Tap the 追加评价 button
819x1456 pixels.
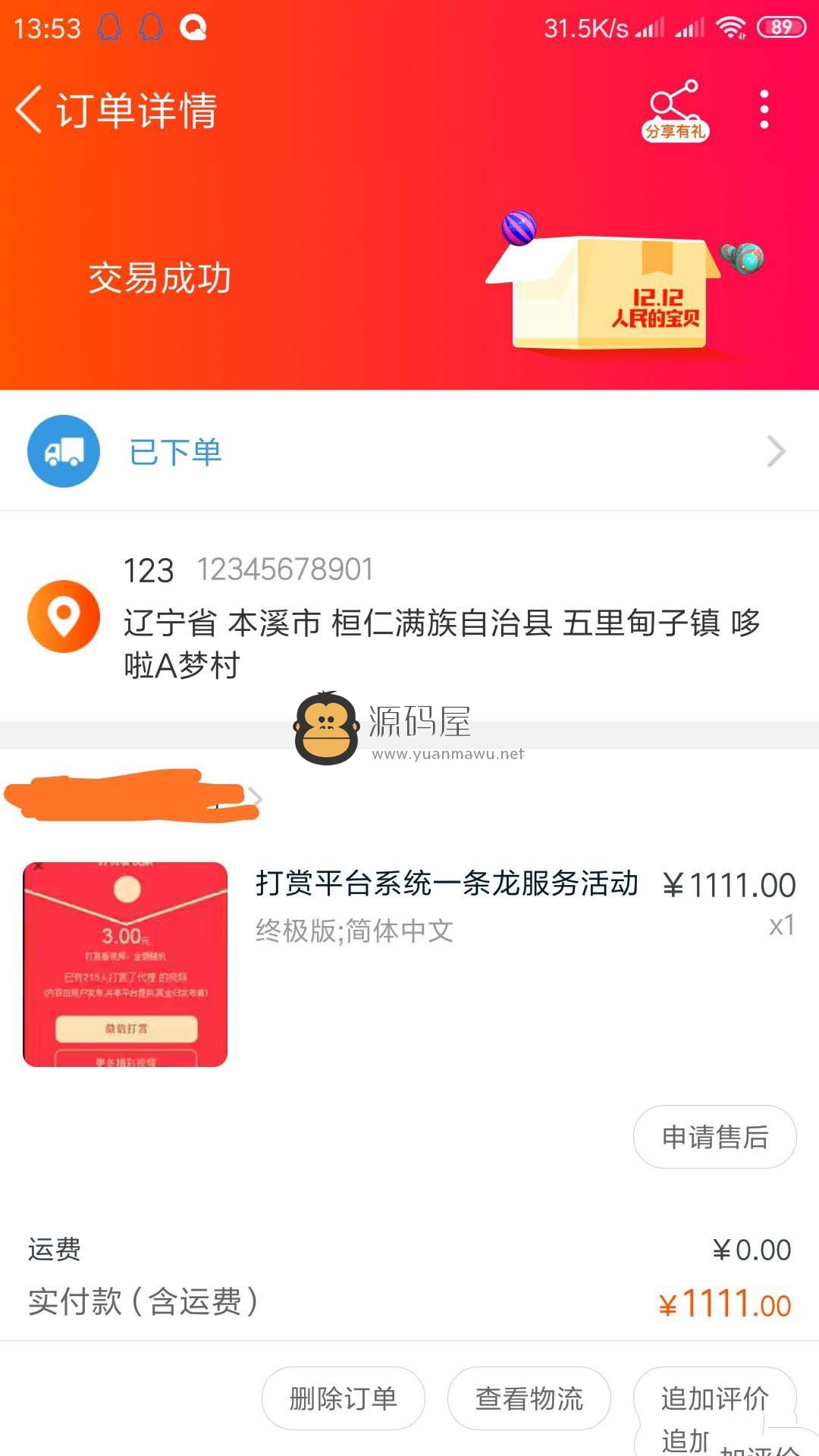(714, 1398)
